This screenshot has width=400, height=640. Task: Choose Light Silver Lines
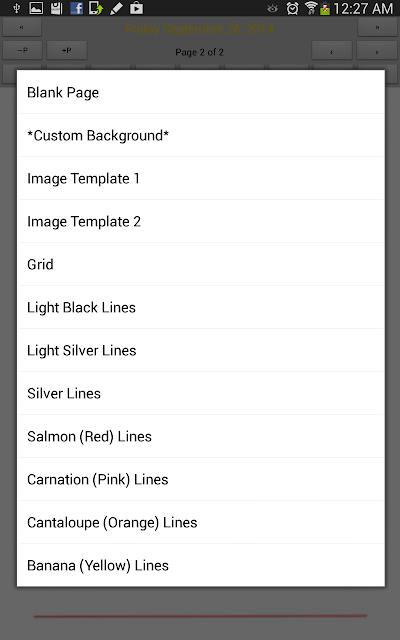[200, 350]
